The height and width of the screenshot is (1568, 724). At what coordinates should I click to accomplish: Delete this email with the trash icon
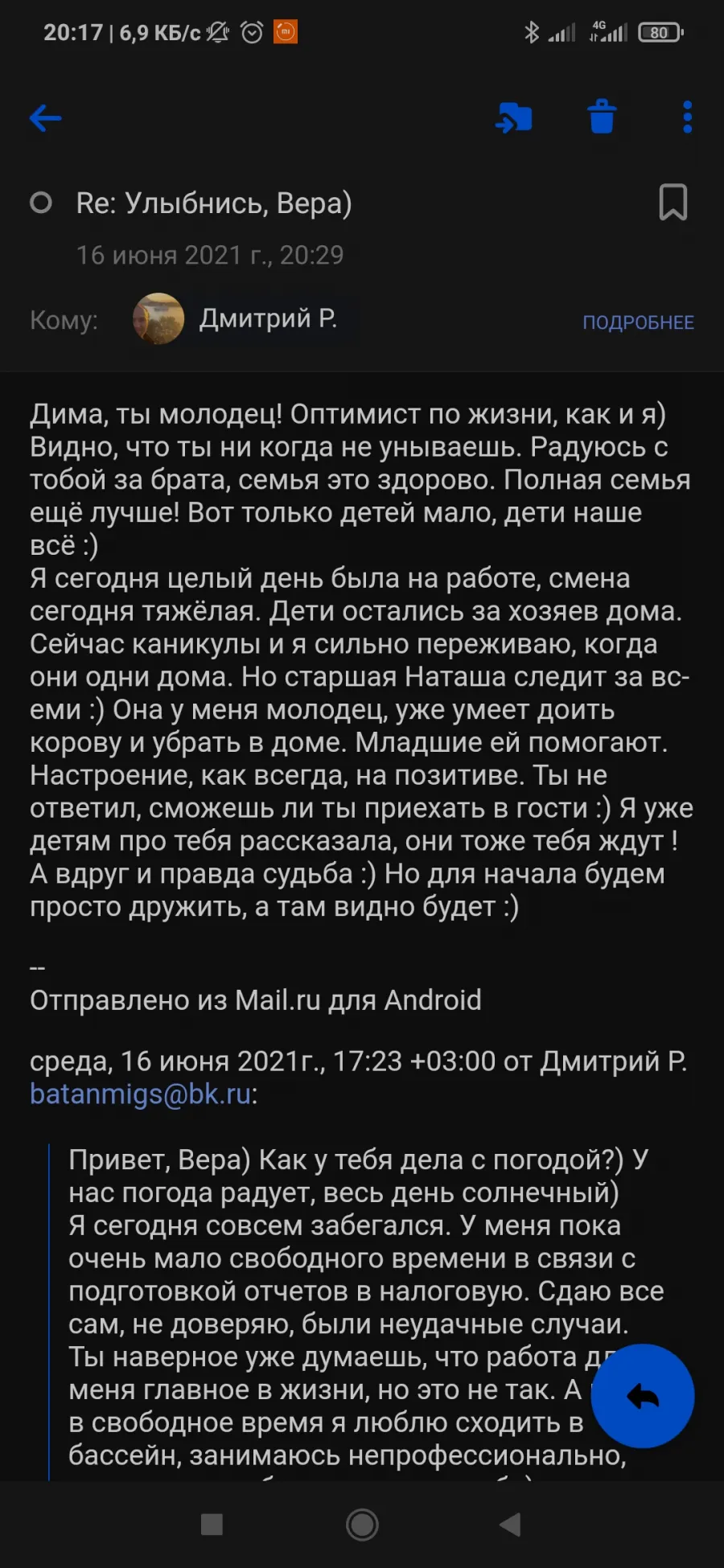click(602, 117)
